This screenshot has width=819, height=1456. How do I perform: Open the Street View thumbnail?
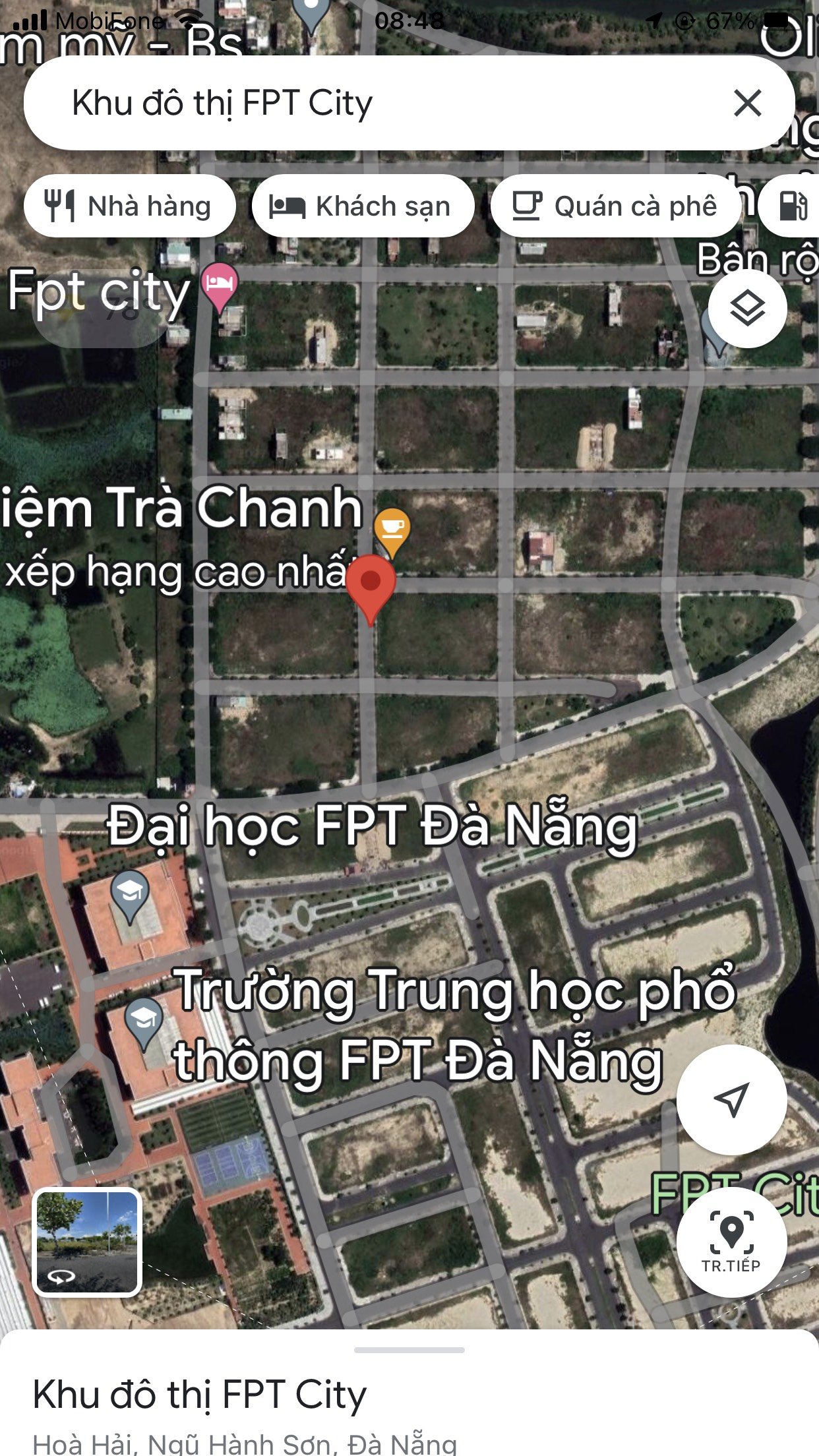[87, 1243]
